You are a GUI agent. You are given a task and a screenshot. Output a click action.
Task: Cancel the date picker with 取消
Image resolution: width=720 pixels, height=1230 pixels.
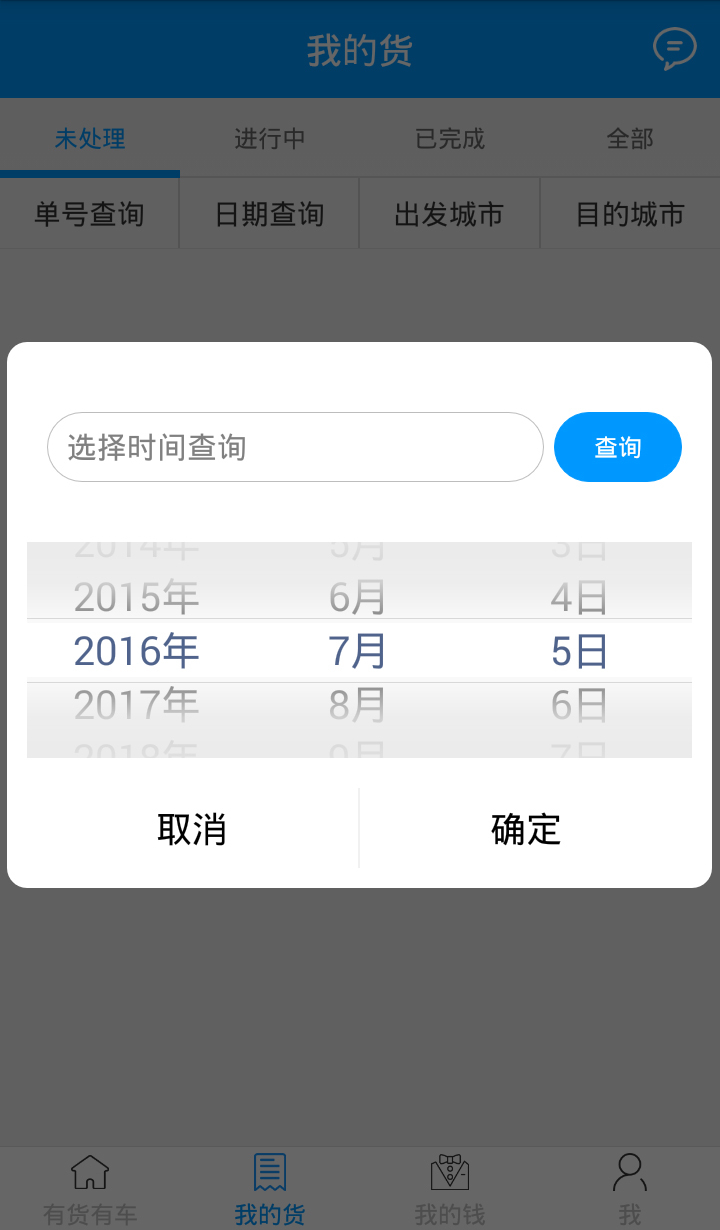click(x=192, y=829)
